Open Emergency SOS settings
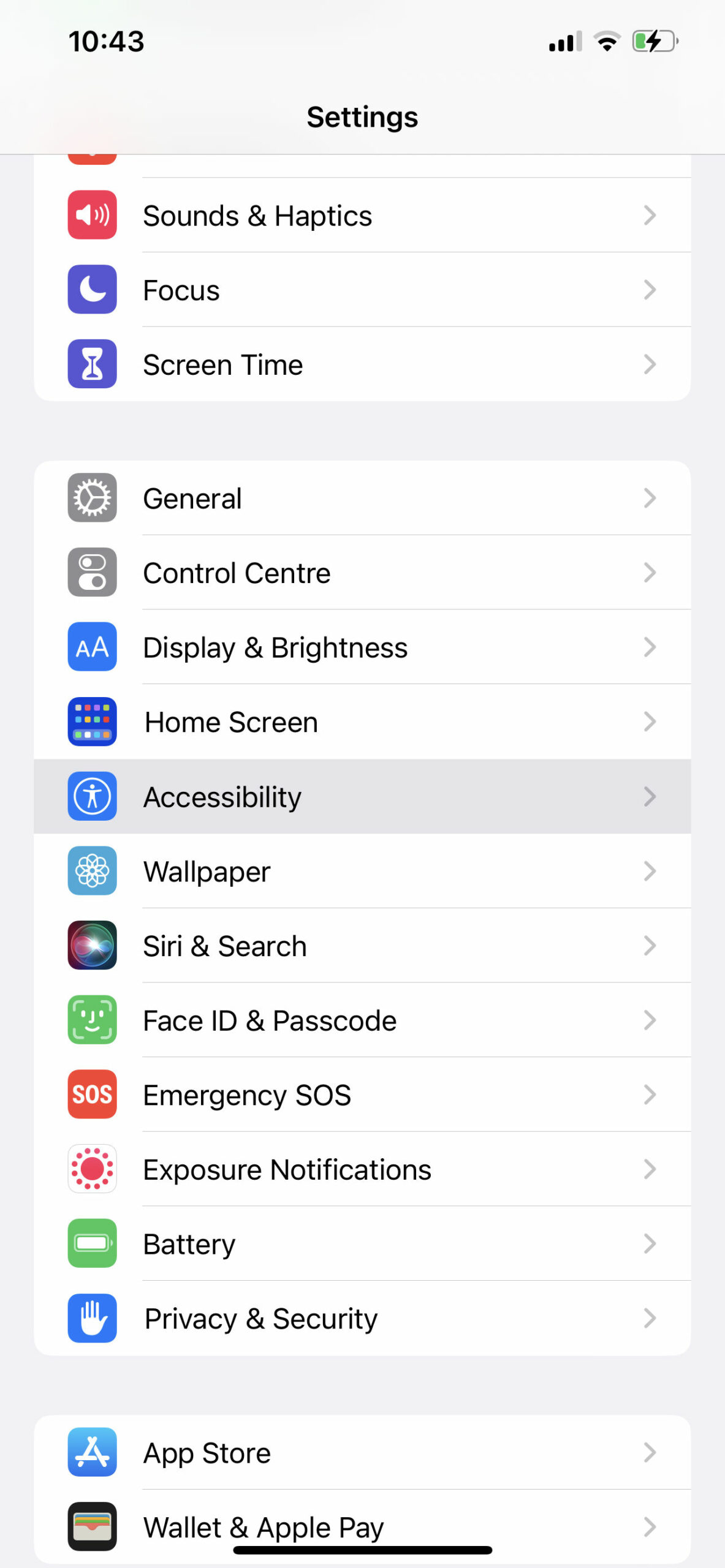The width and height of the screenshot is (725, 1568). tap(362, 1095)
